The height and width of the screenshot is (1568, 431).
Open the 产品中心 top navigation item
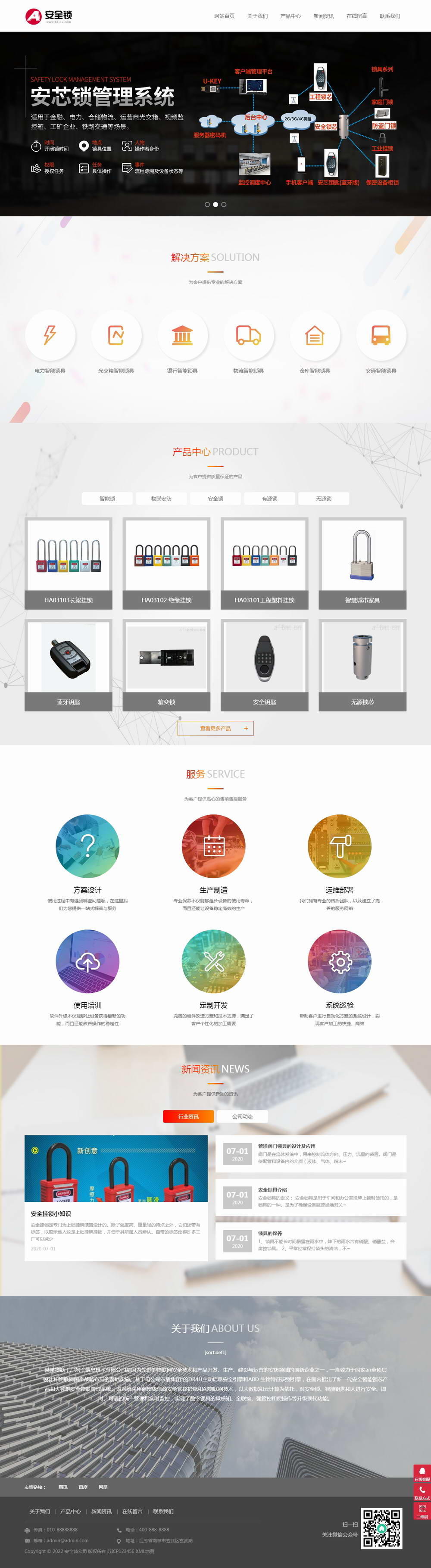click(x=290, y=16)
